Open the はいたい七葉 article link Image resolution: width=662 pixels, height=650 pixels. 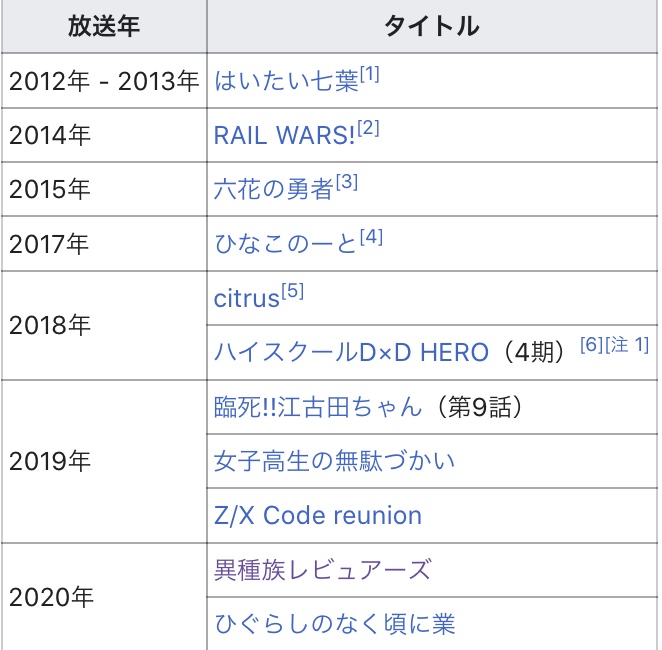[x=286, y=82]
